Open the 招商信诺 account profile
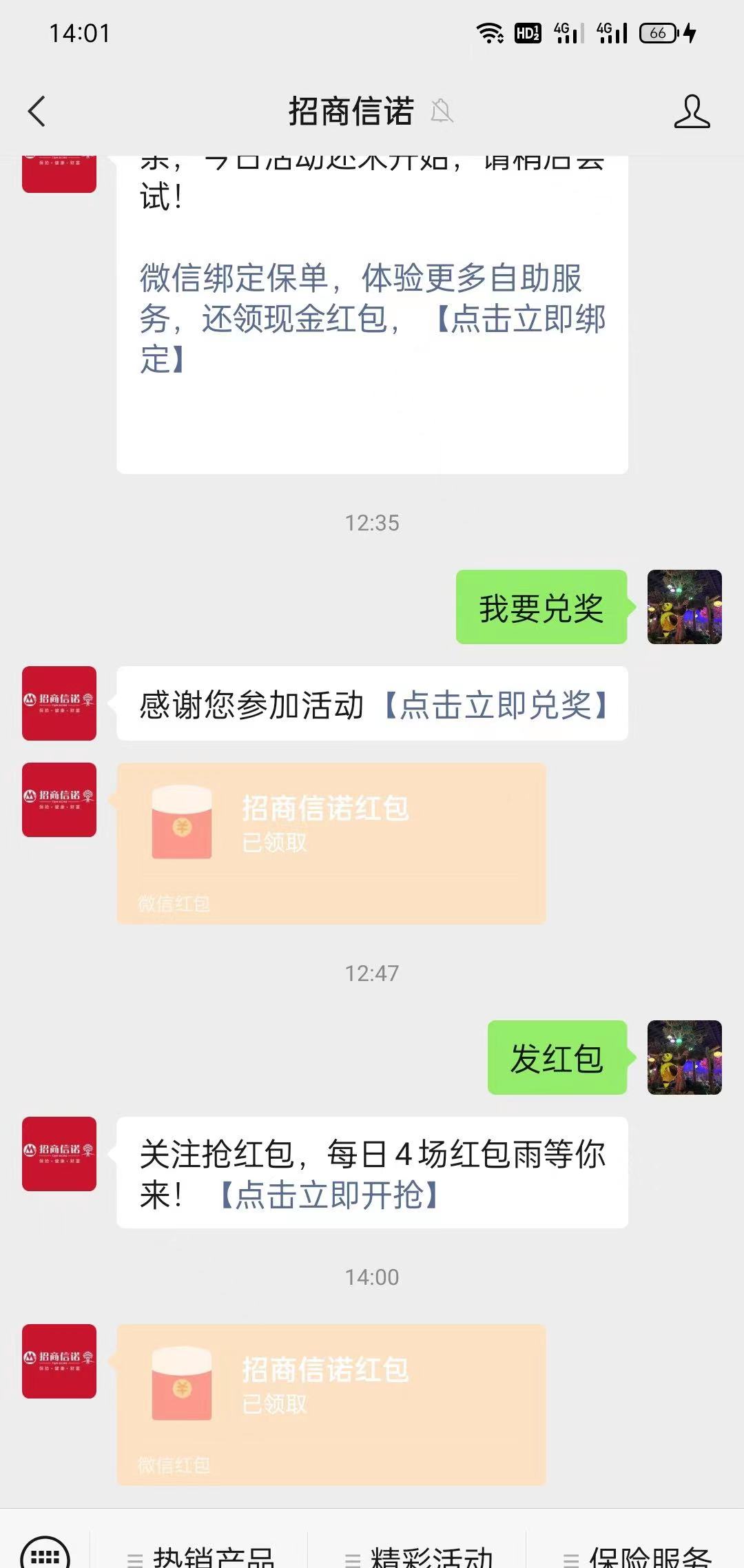 click(x=691, y=111)
